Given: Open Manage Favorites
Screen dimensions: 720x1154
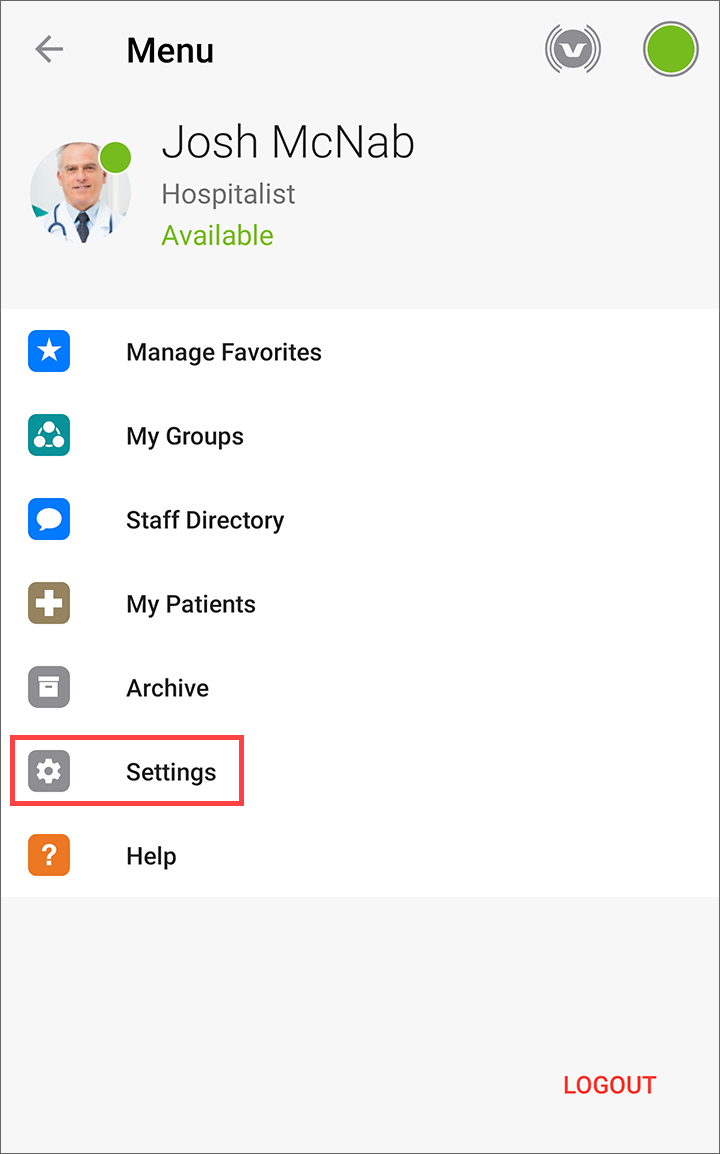Looking at the screenshot, I should point(360,351).
